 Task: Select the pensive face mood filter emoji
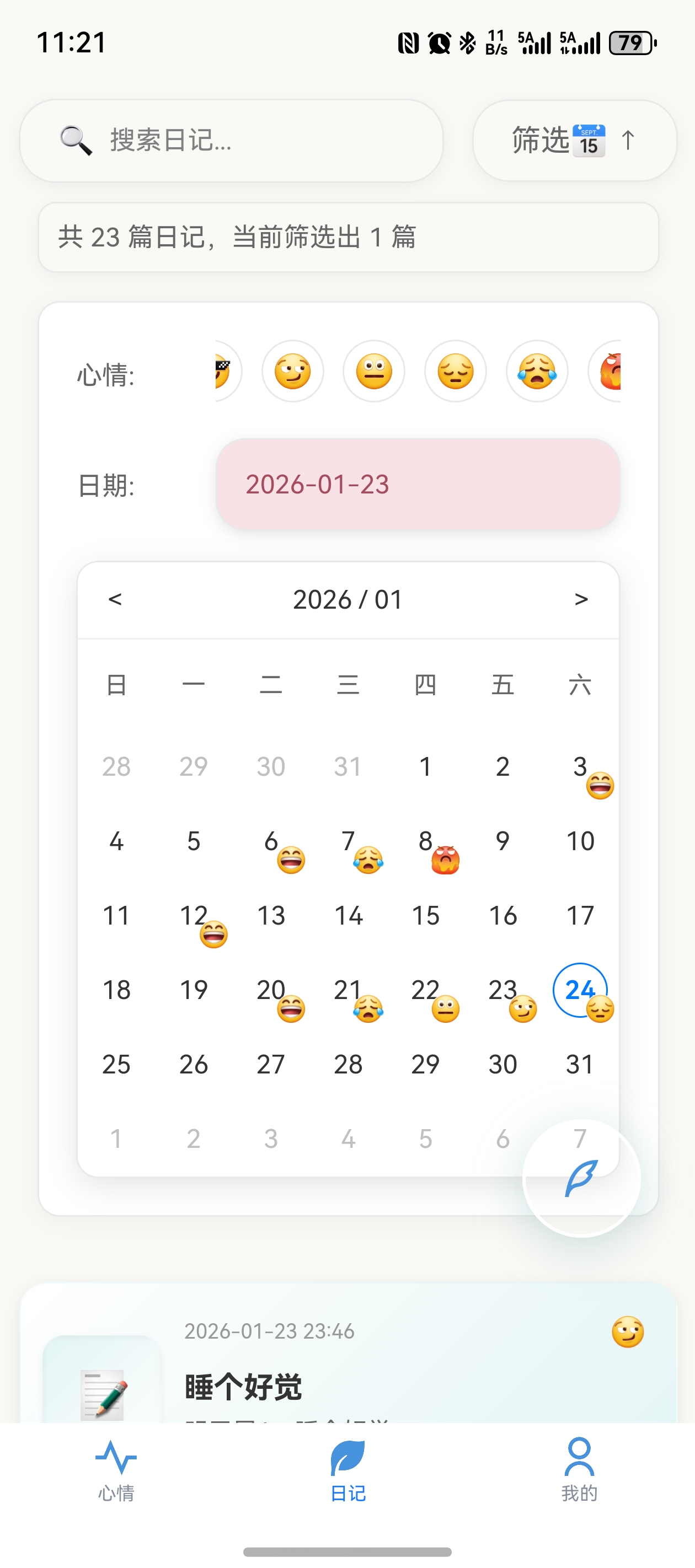point(455,372)
